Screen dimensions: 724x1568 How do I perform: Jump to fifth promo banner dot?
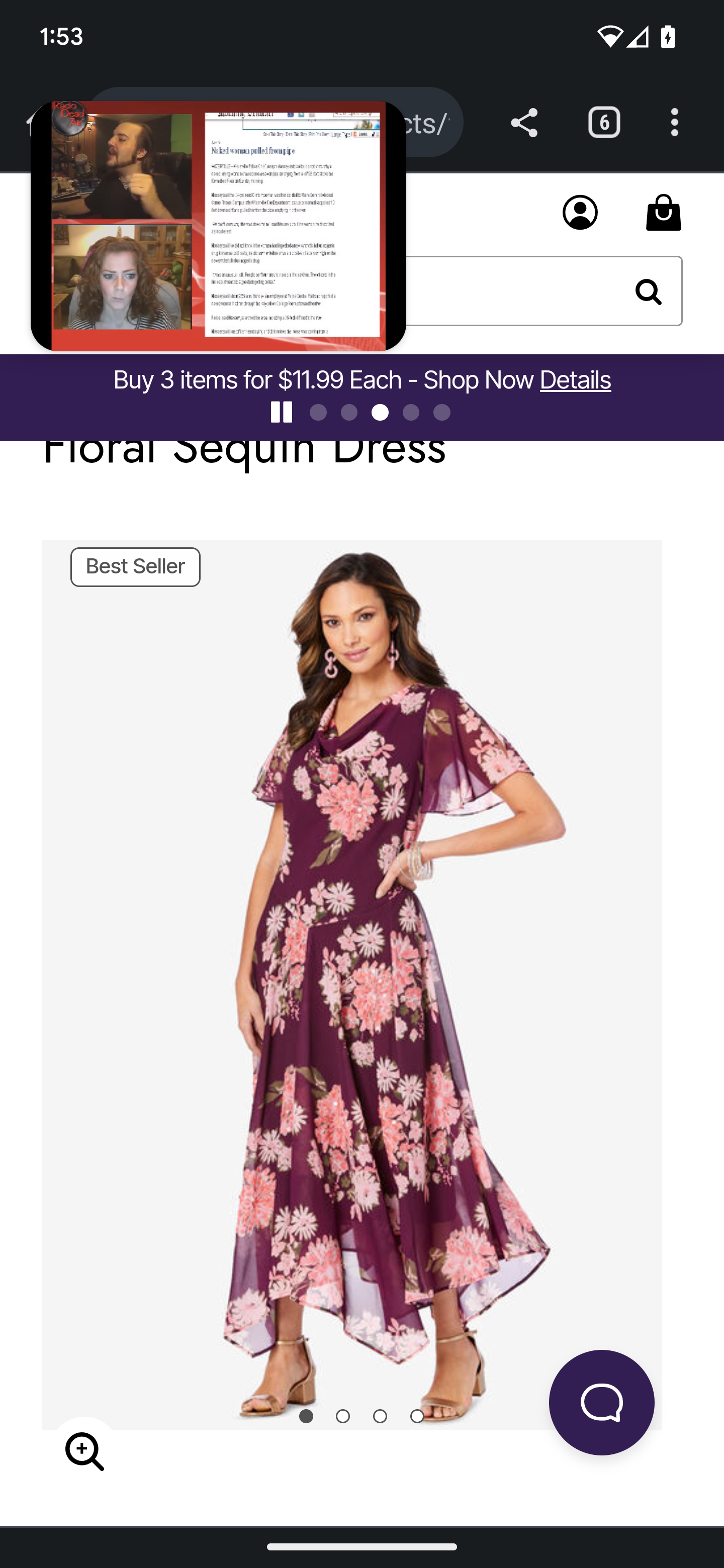442,413
